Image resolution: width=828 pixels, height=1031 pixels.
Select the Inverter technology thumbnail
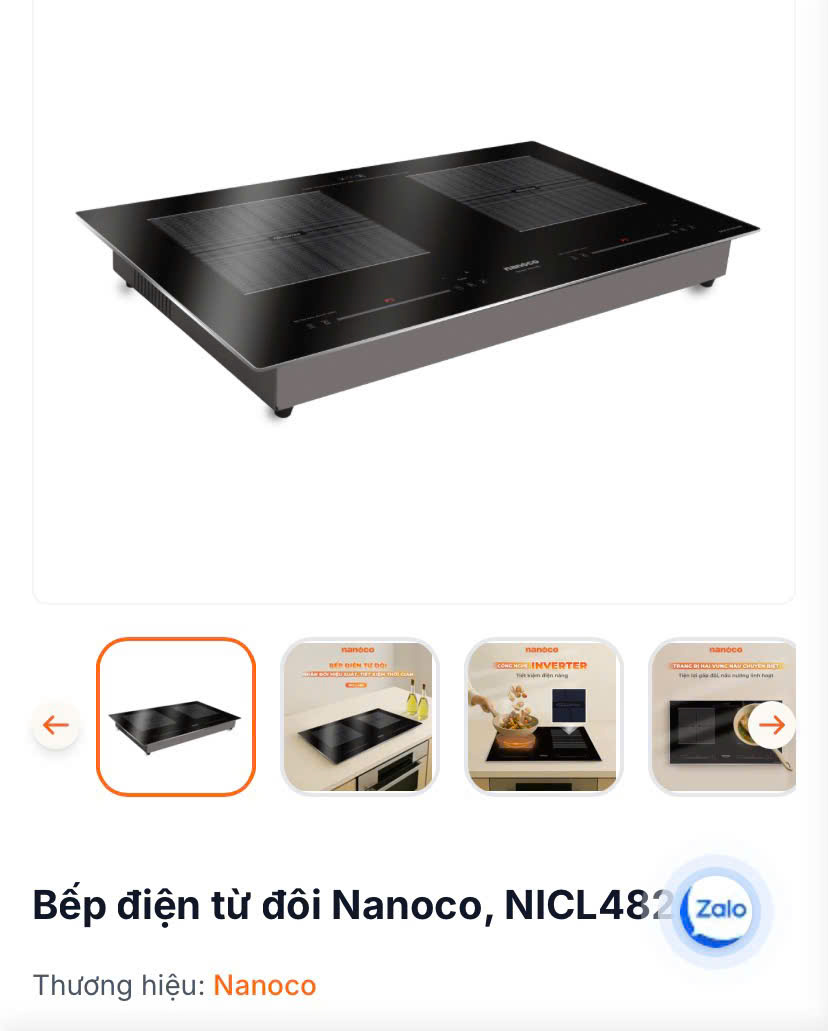point(543,717)
